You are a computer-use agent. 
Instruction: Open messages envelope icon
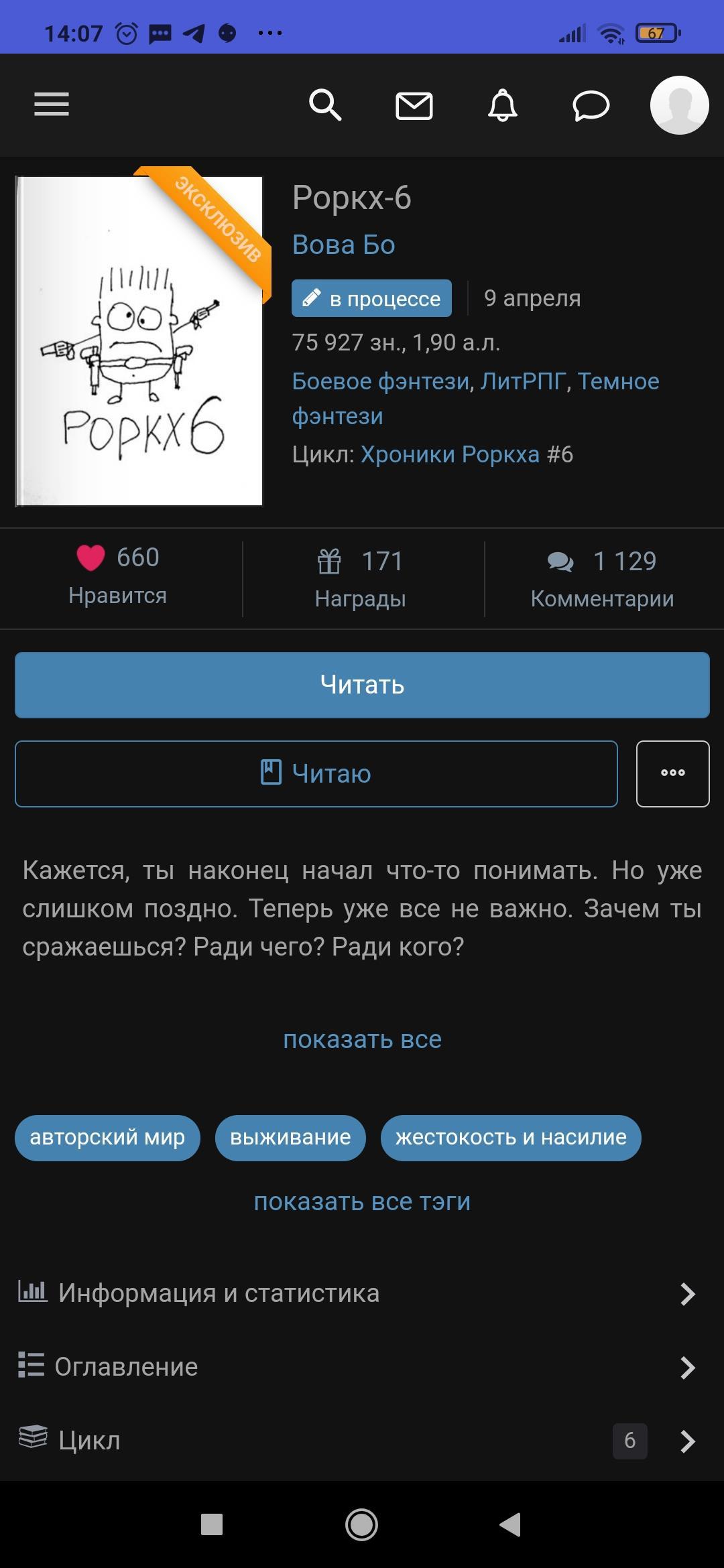(x=414, y=106)
